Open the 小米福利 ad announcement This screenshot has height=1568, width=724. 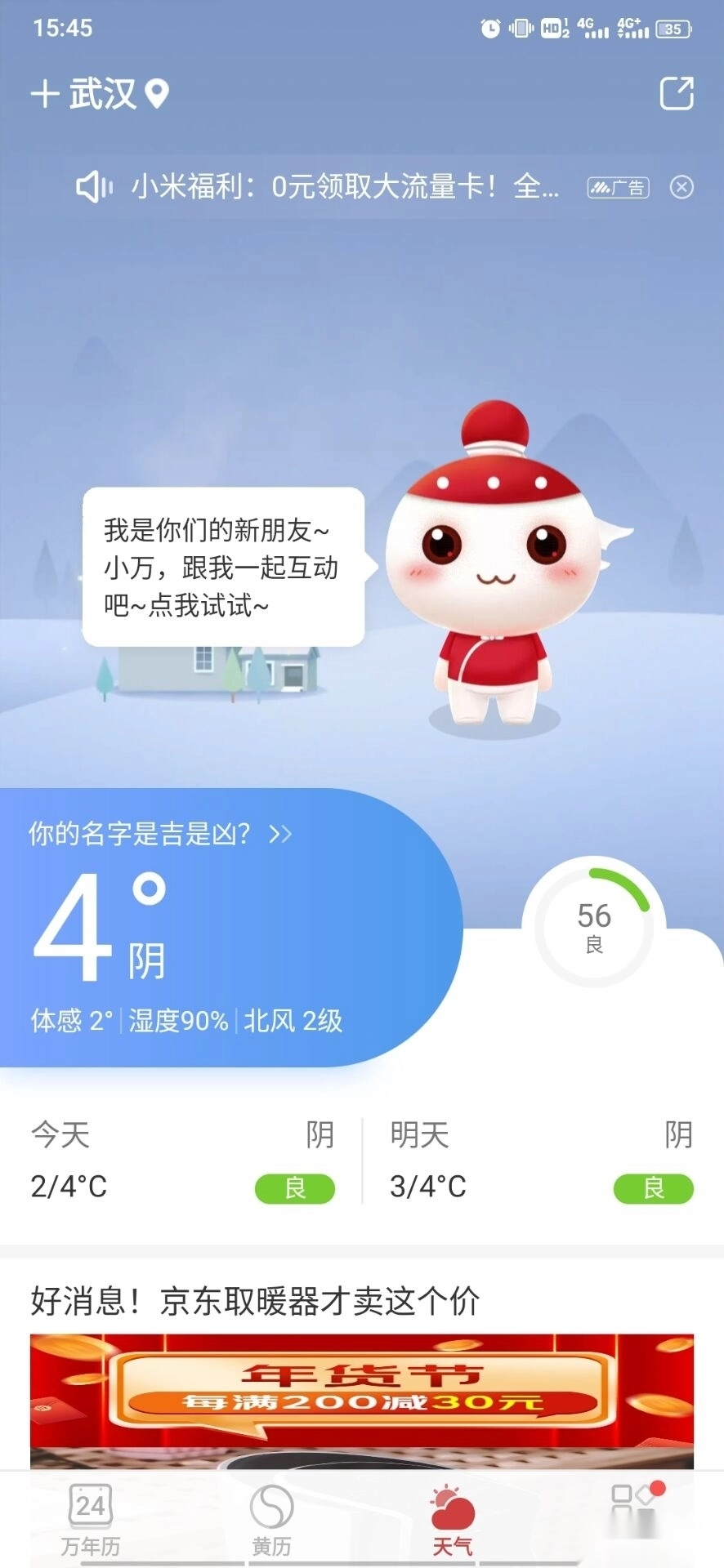[x=343, y=187]
